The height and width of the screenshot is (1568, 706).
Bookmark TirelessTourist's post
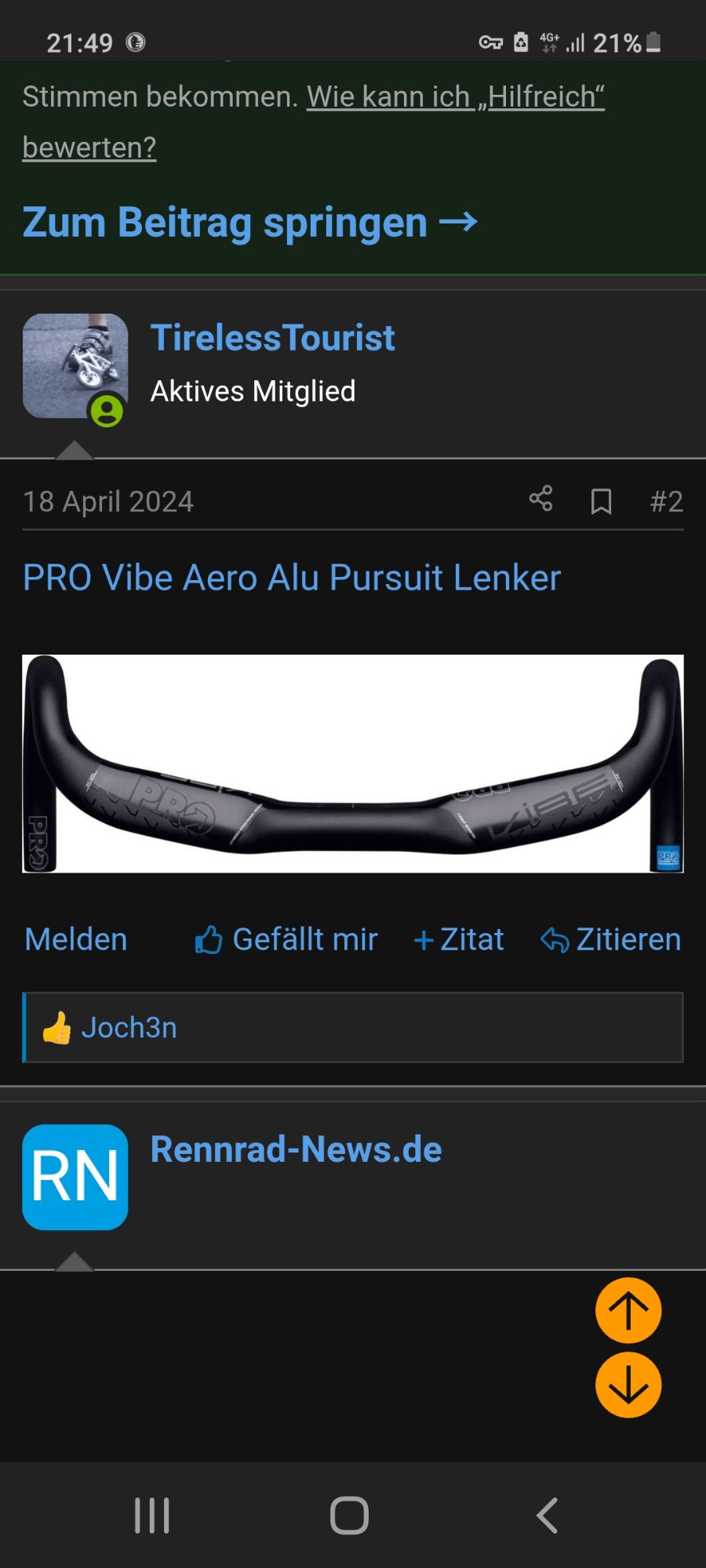point(601,501)
